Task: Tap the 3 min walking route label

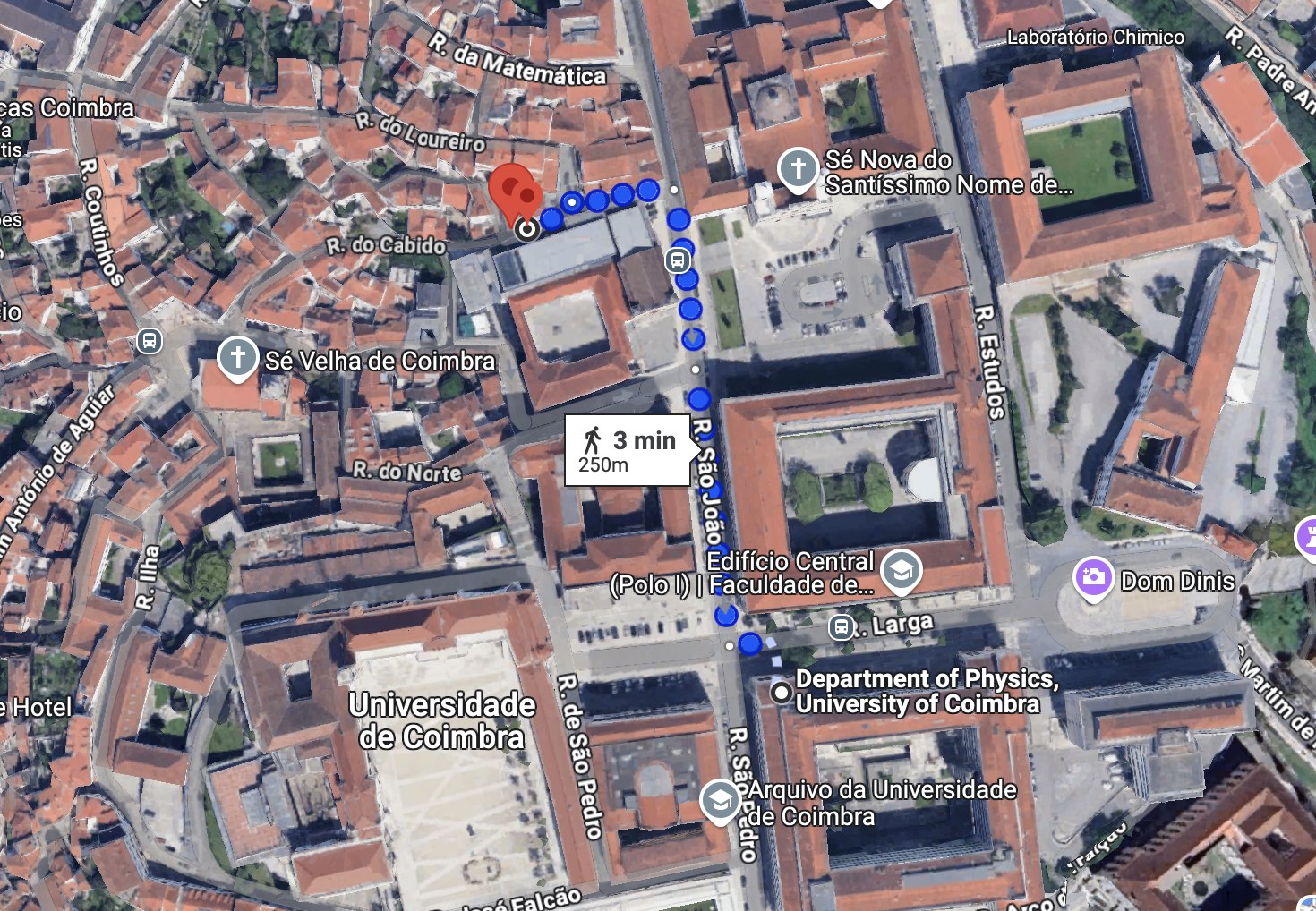Action: [629, 450]
